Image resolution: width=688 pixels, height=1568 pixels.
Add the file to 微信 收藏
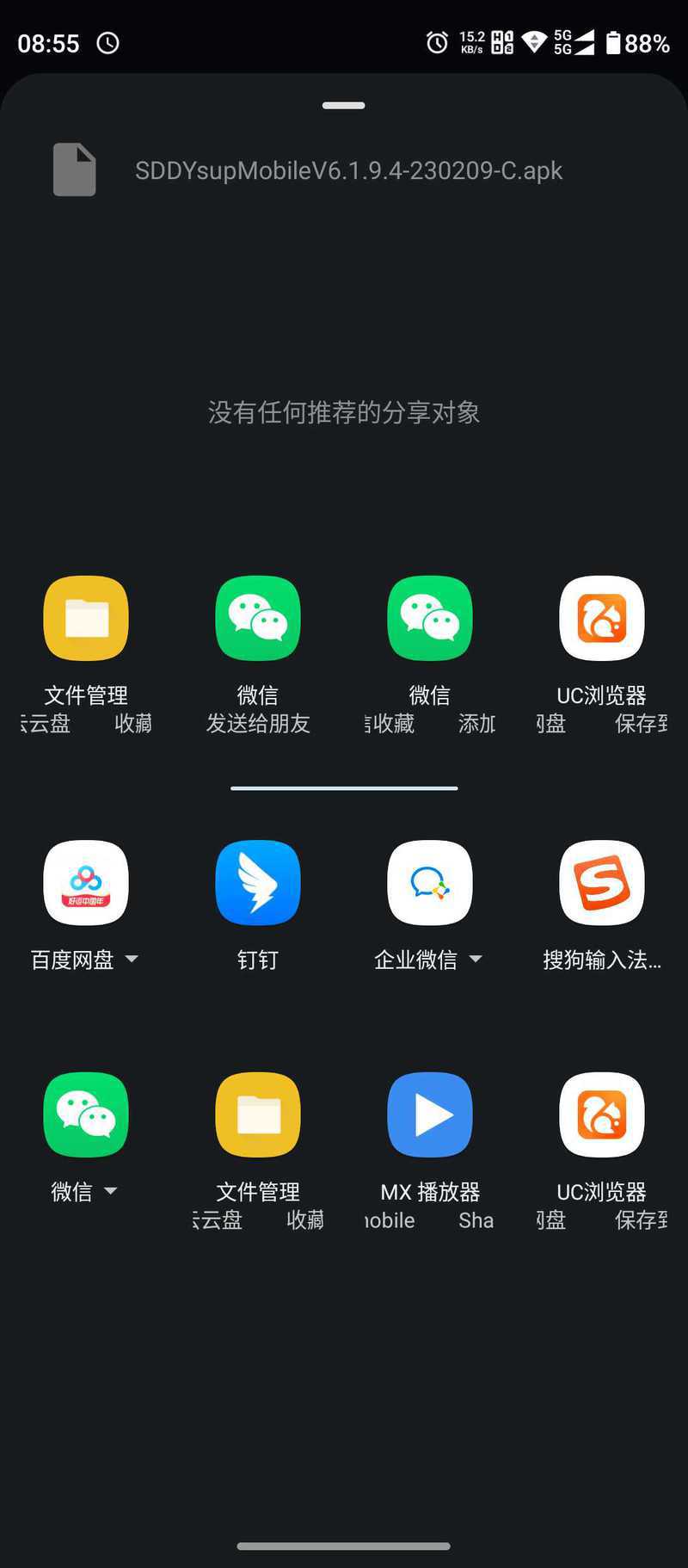pyautogui.click(x=429, y=619)
